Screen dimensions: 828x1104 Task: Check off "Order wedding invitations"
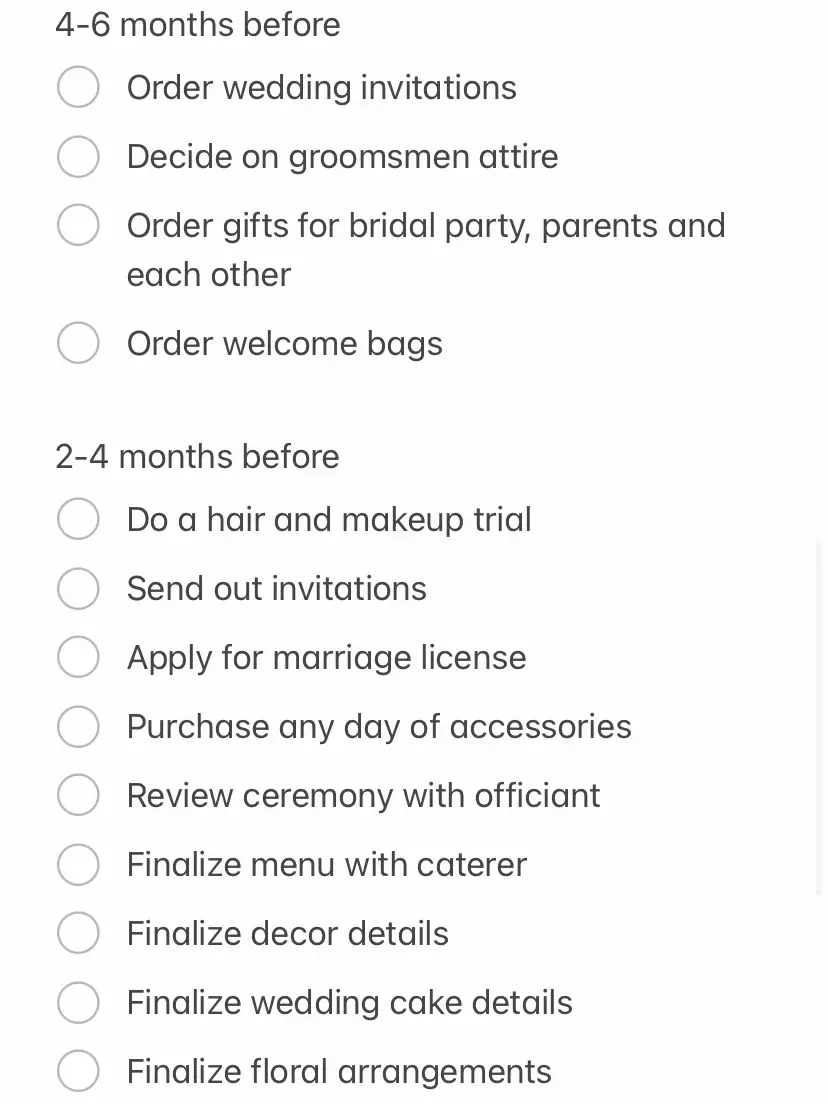tap(78, 87)
